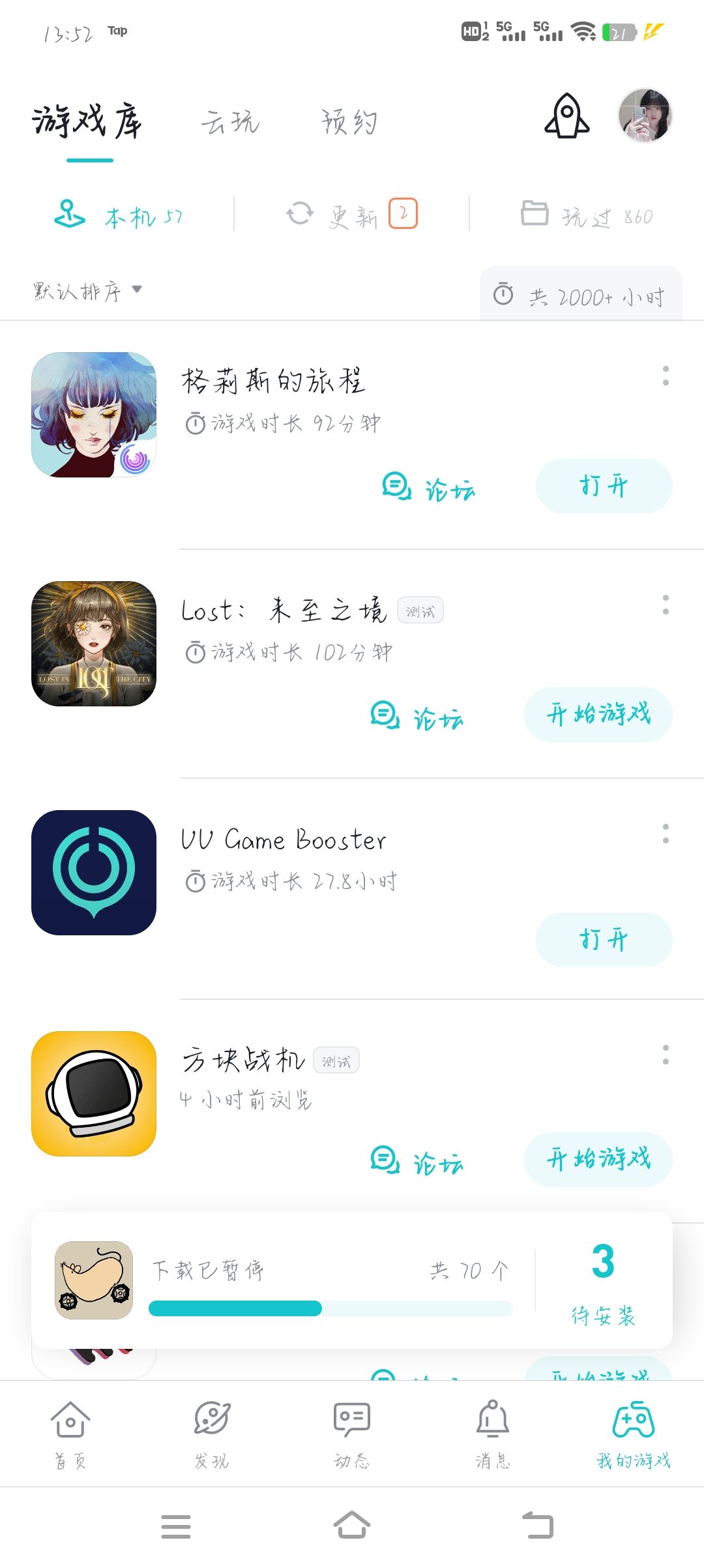Open 格莉斯的旅程
This screenshot has width=704, height=1568.
[x=604, y=486]
